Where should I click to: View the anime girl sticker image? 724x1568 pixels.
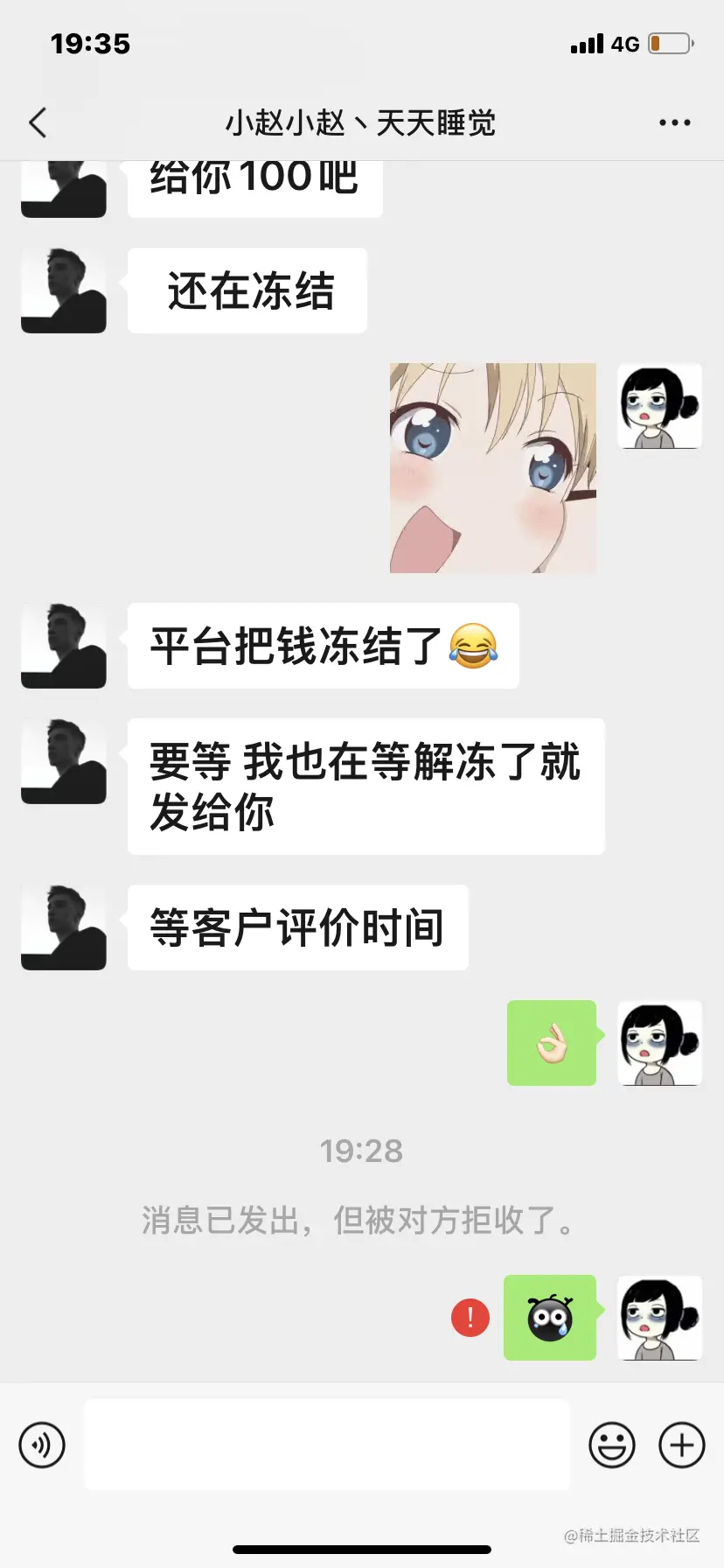click(493, 468)
